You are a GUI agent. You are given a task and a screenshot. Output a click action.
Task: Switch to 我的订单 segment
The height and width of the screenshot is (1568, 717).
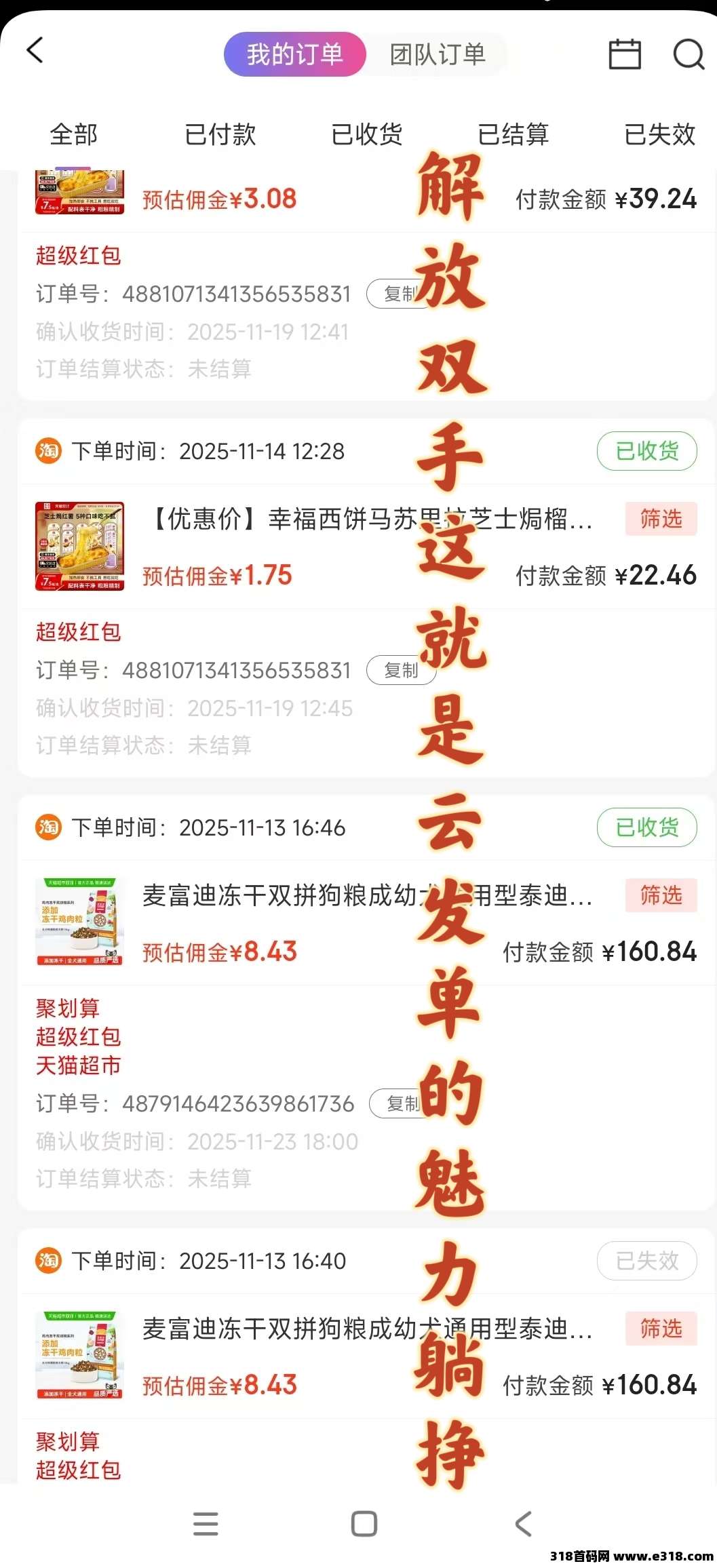(x=295, y=54)
